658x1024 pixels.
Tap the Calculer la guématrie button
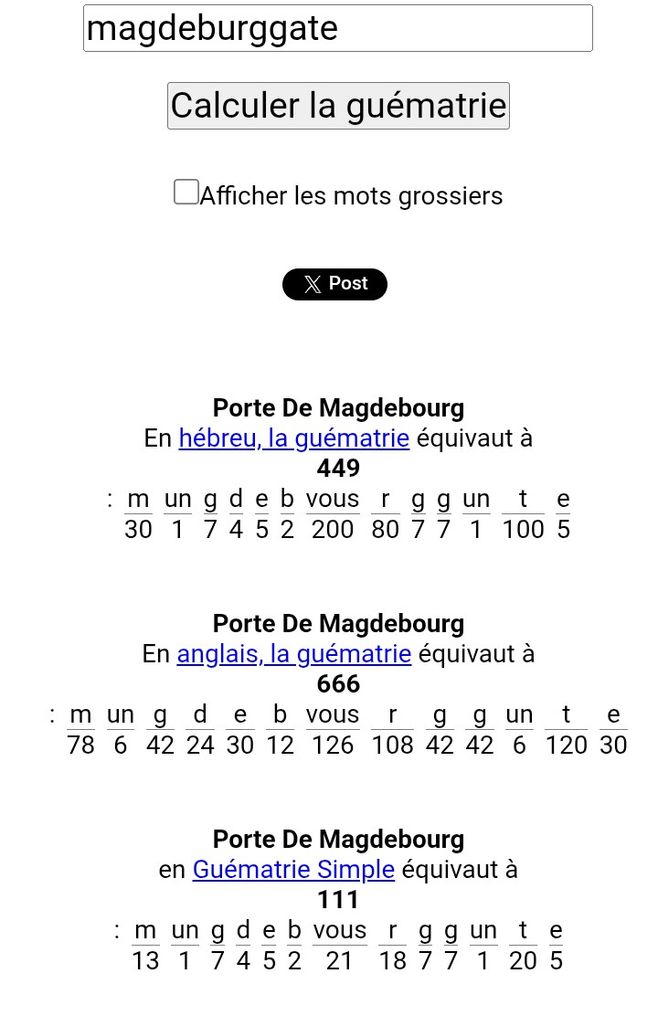pyautogui.click(x=338, y=106)
